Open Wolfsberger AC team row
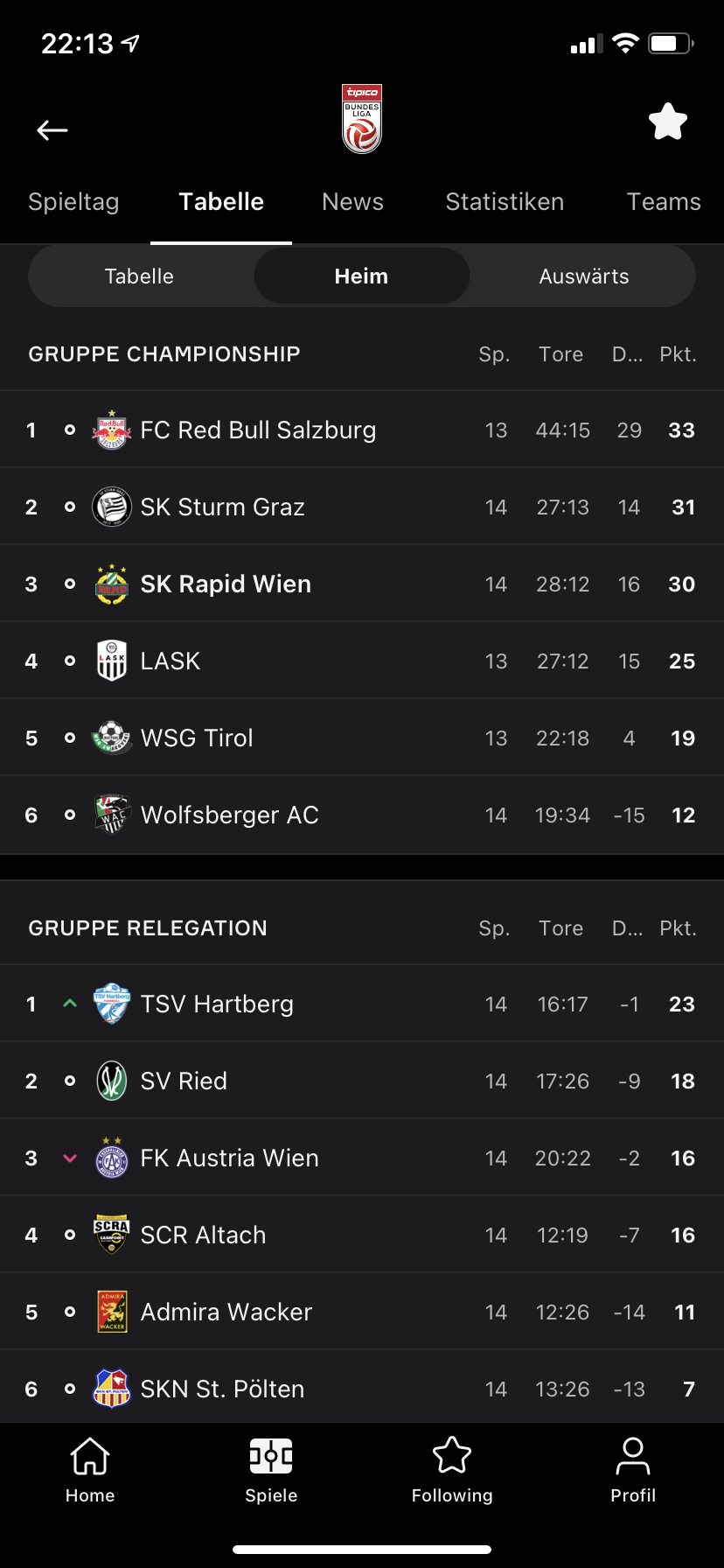The height and width of the screenshot is (1568, 724). [362, 815]
